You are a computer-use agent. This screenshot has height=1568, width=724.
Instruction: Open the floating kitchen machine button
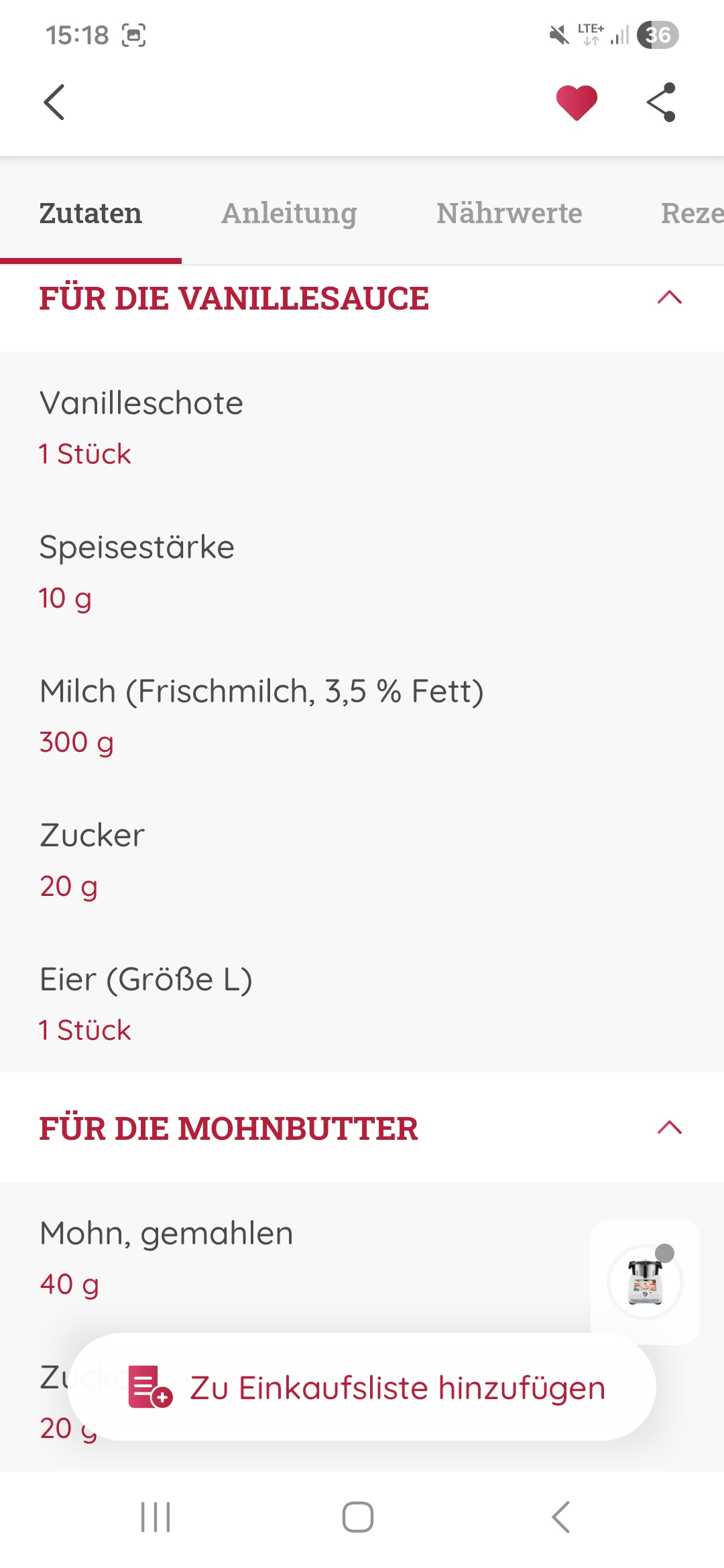[644, 1281]
